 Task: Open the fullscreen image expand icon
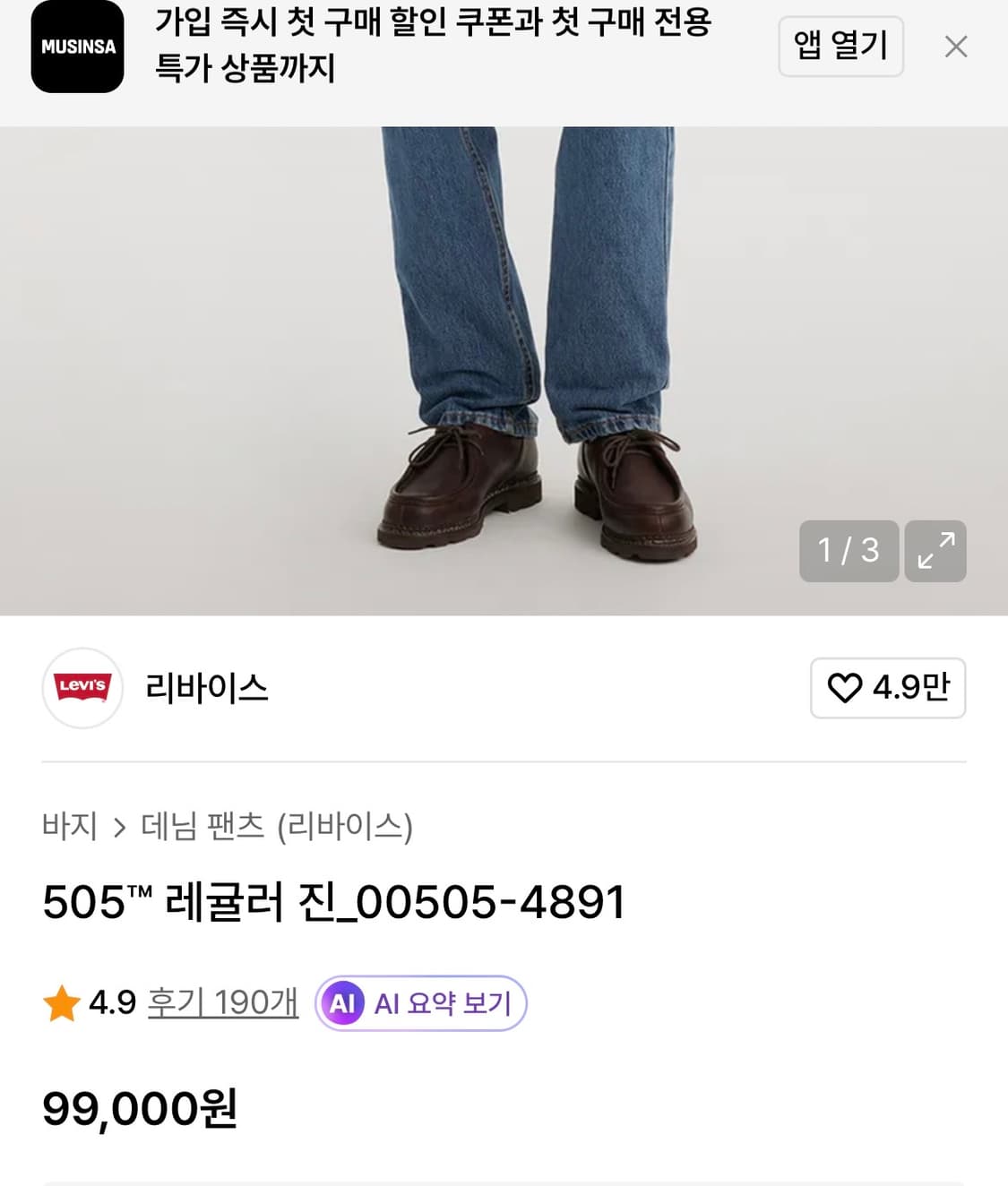point(935,552)
